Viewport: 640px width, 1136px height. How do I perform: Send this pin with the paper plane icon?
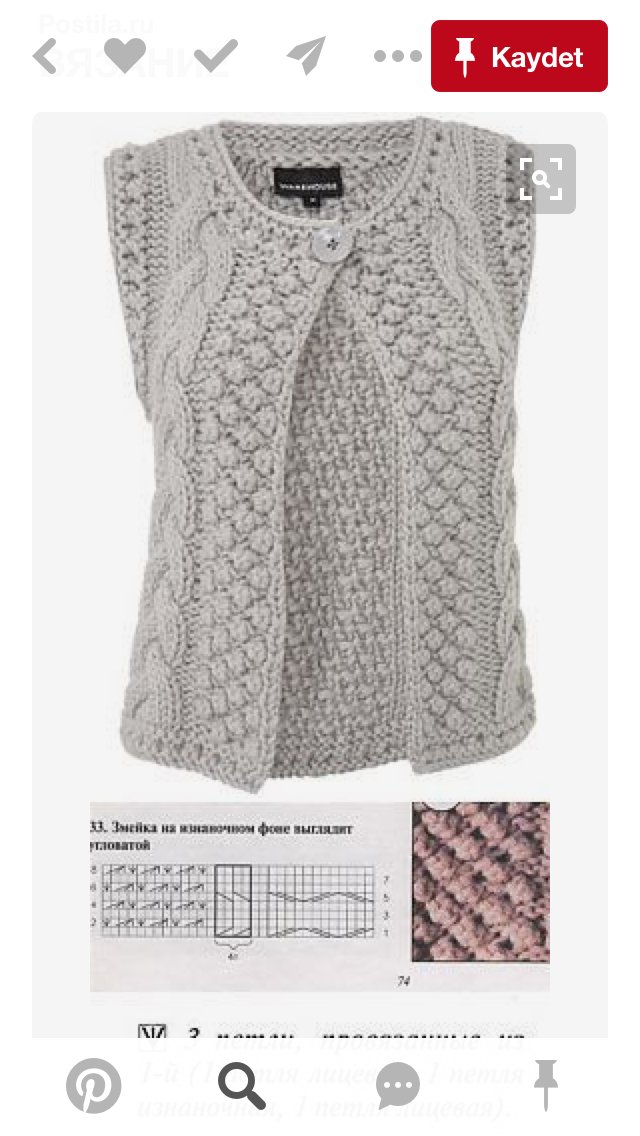tap(307, 56)
